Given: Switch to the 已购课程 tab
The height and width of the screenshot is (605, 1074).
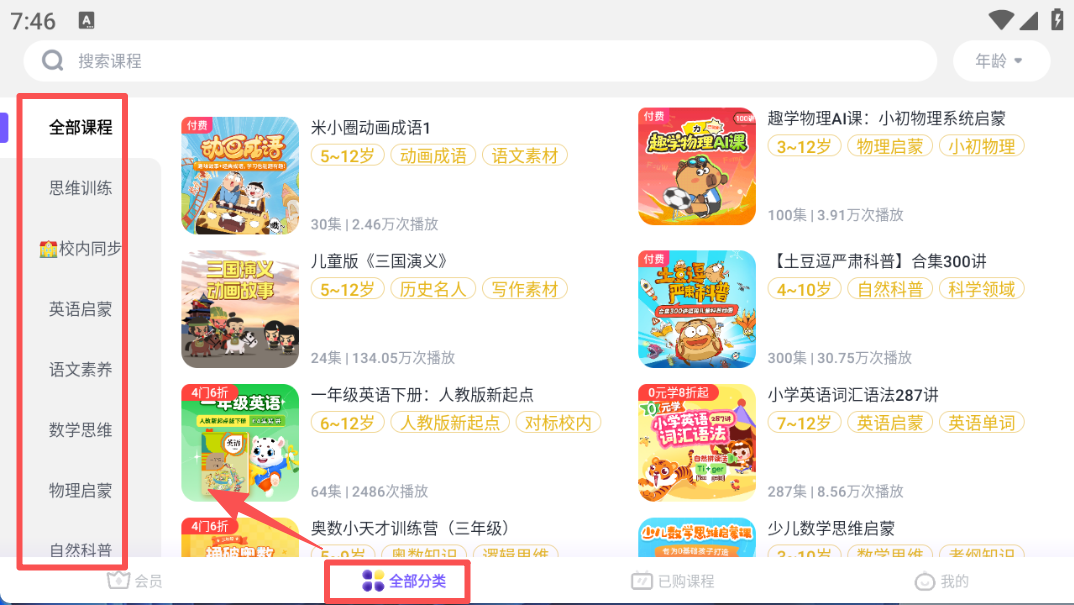Looking at the screenshot, I should tap(672, 581).
